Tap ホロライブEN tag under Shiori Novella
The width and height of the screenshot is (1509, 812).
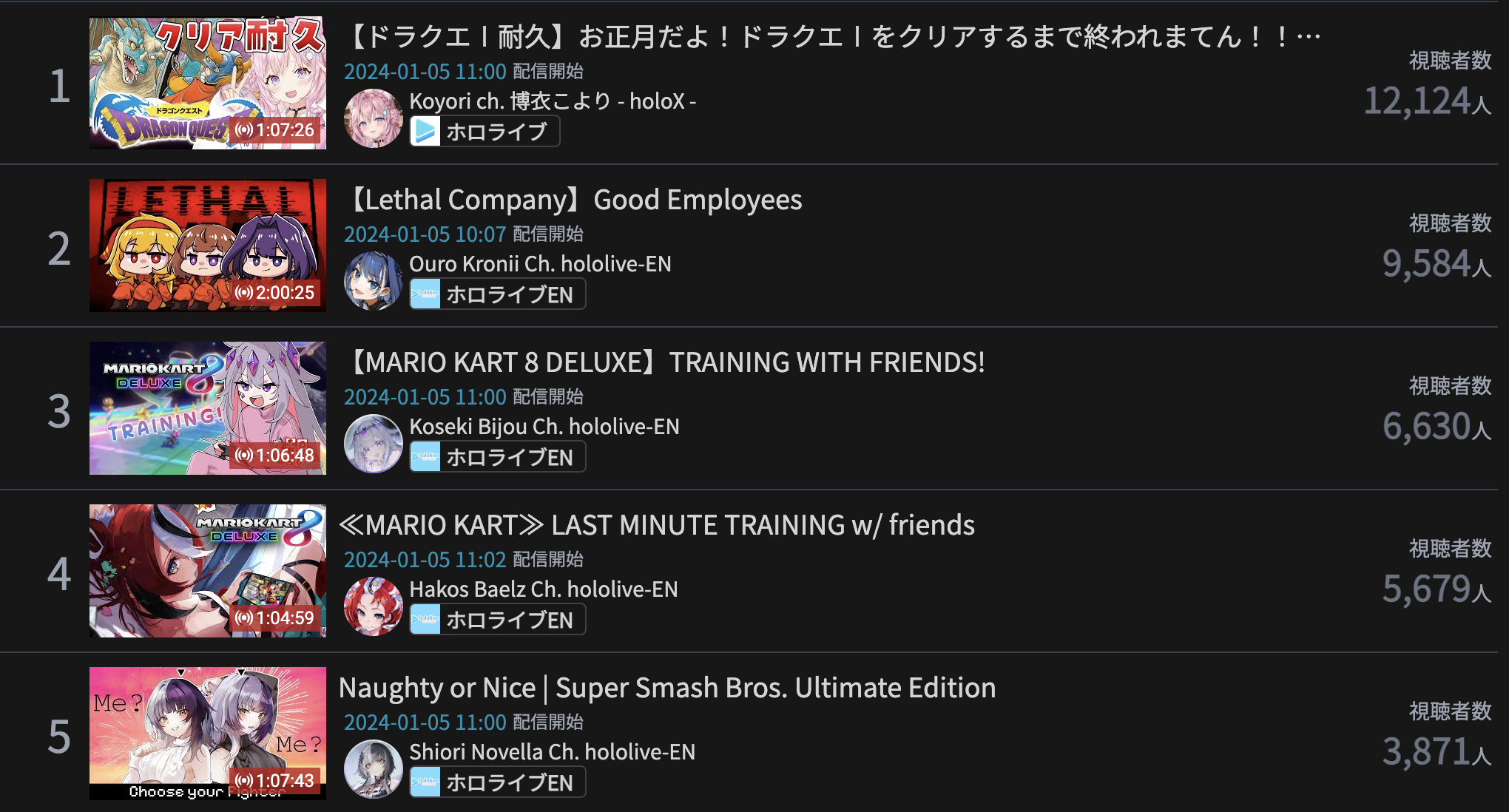[497, 782]
